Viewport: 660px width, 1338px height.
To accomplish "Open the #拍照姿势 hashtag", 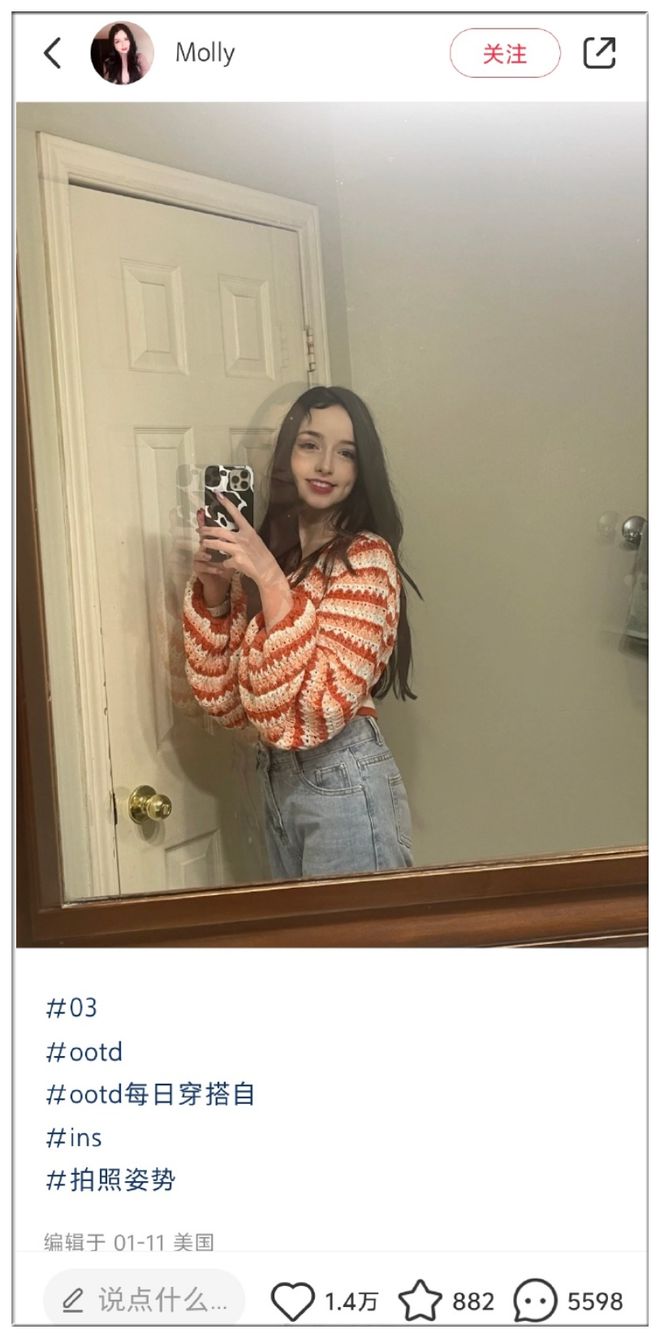I will (111, 1180).
